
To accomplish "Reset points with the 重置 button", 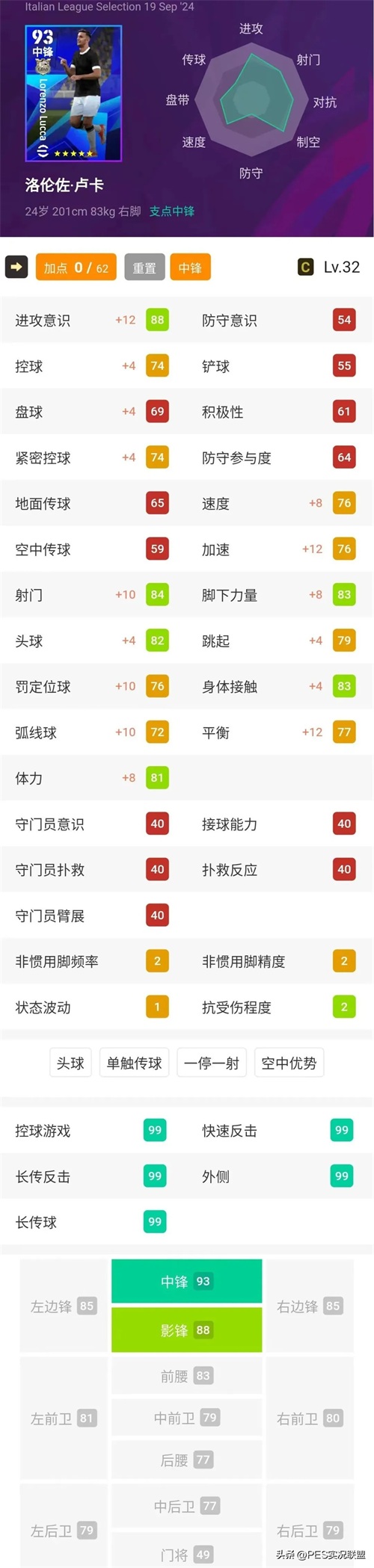I will 144,267.
